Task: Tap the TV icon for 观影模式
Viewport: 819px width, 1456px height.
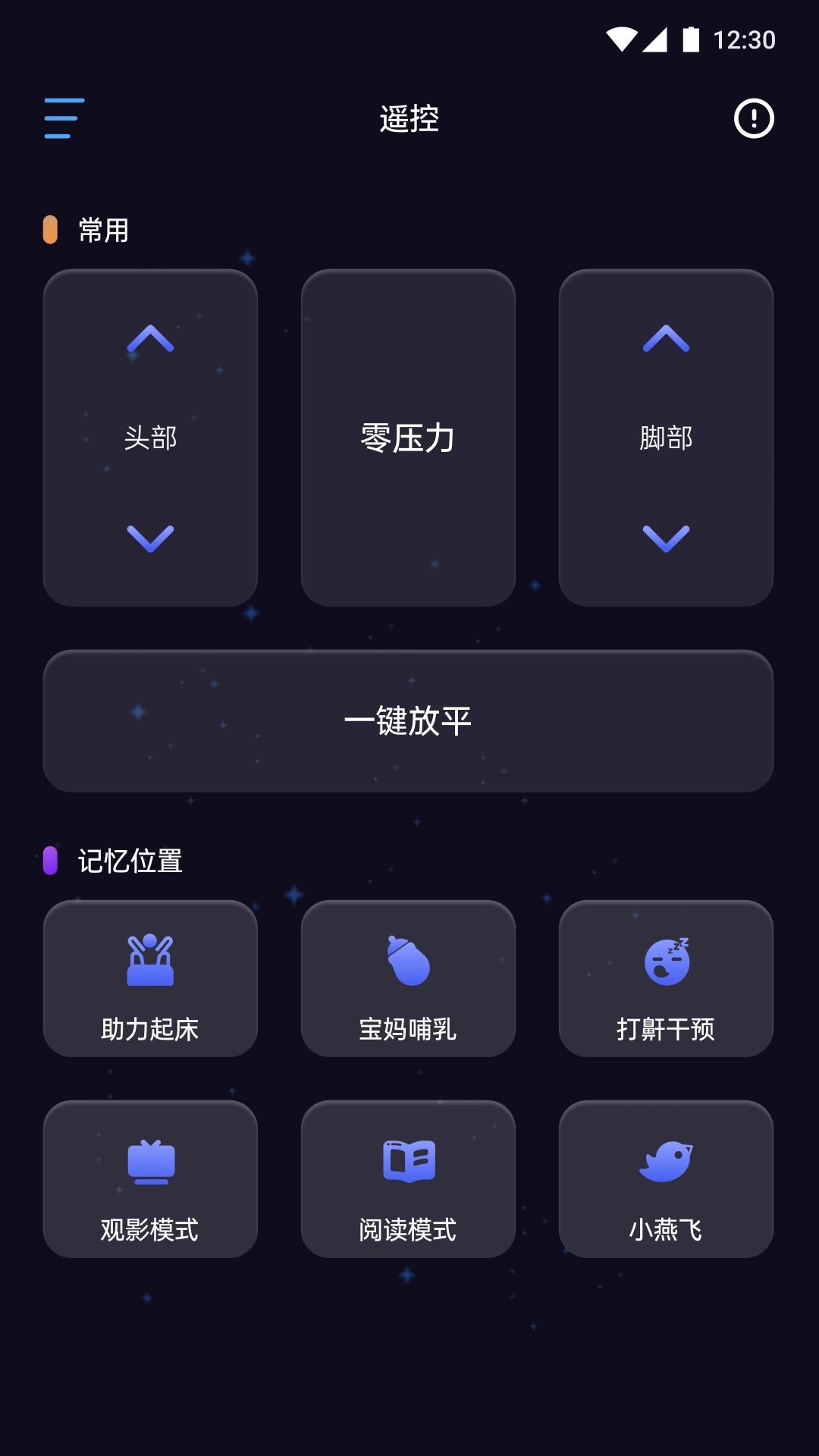Action: coord(149,1160)
